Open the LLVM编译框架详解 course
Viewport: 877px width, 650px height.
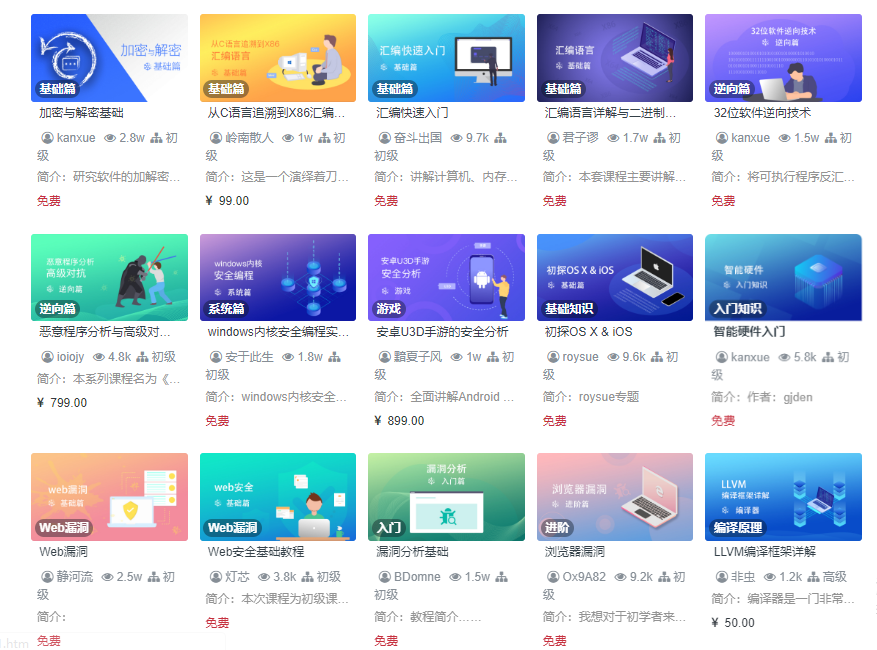[783, 497]
